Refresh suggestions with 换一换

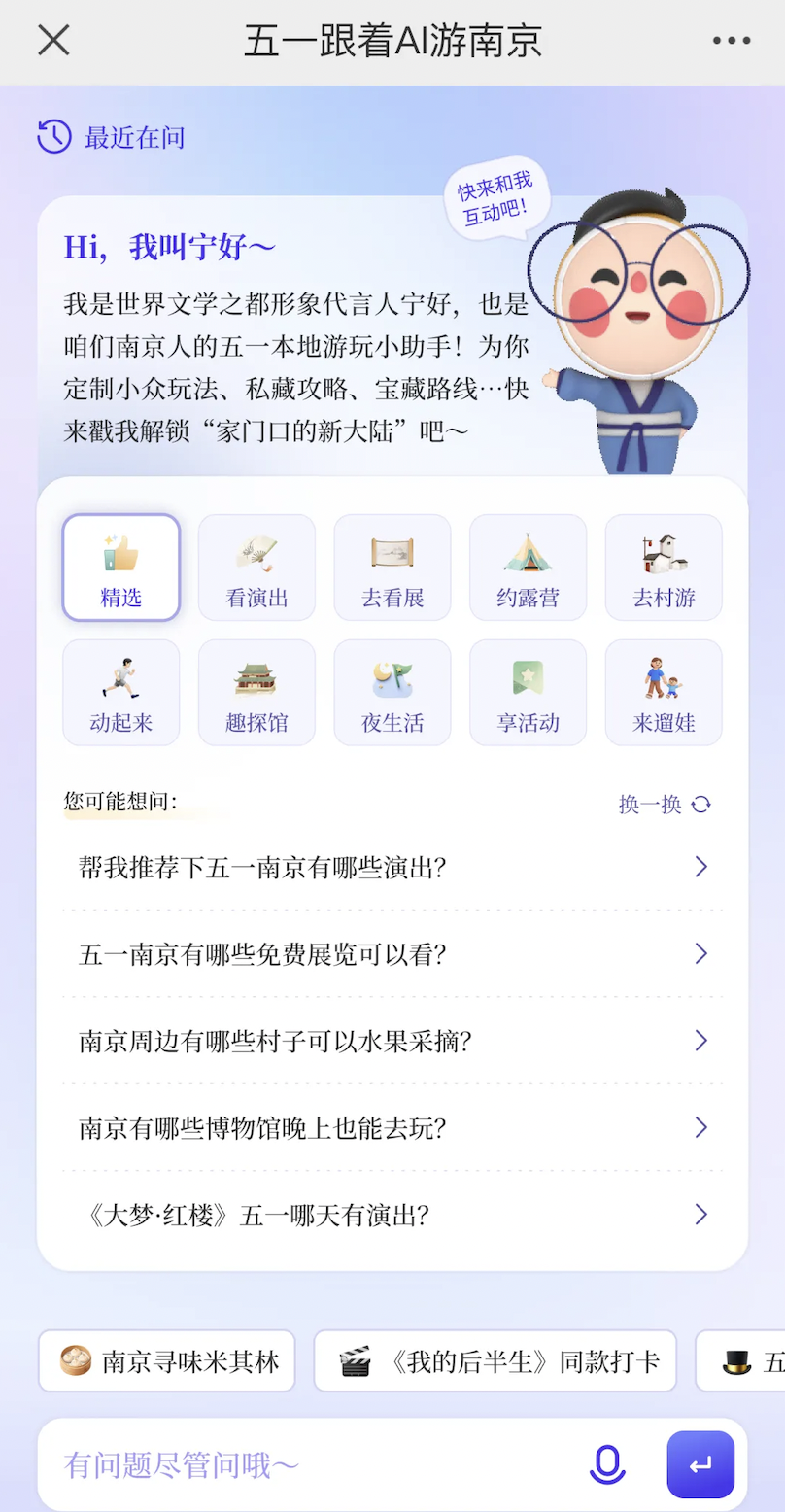665,805
